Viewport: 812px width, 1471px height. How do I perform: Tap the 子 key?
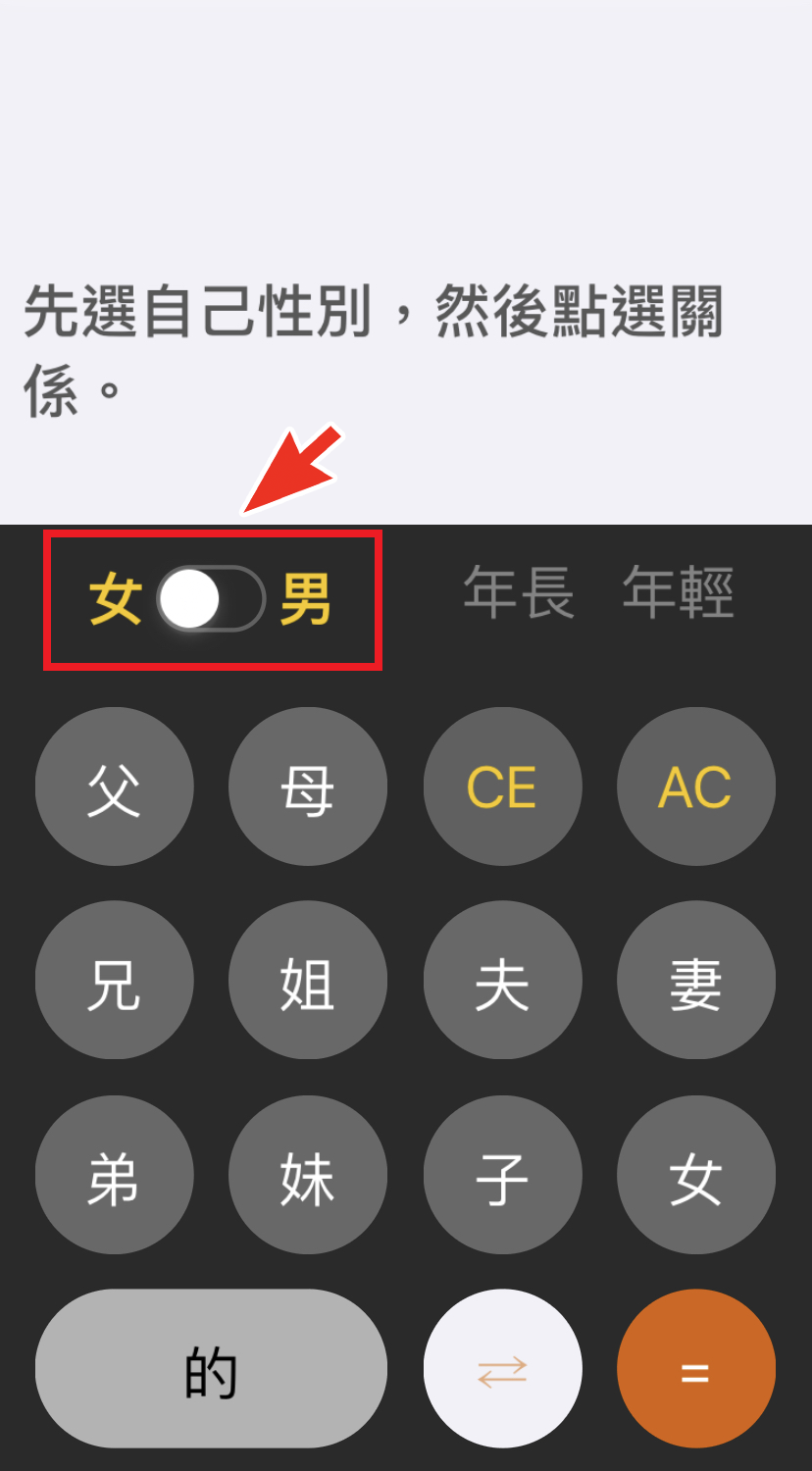(502, 1175)
